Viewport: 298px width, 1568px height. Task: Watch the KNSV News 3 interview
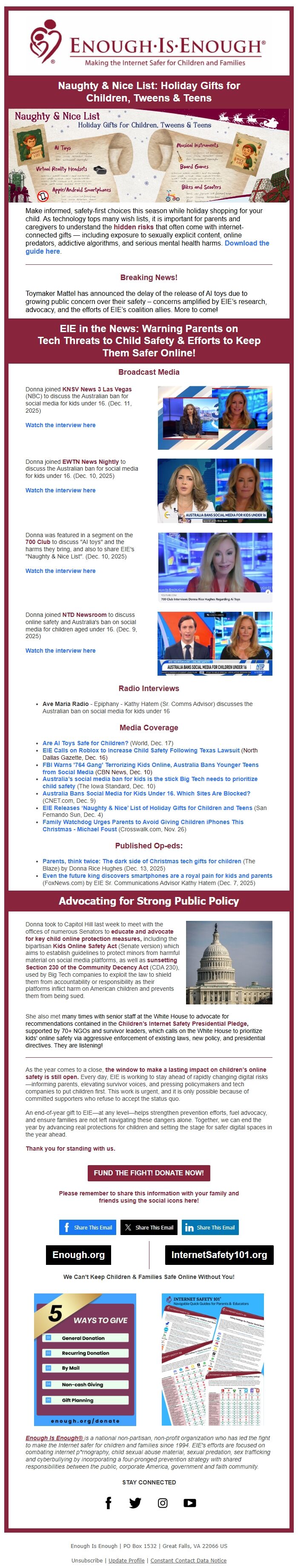click(60, 425)
